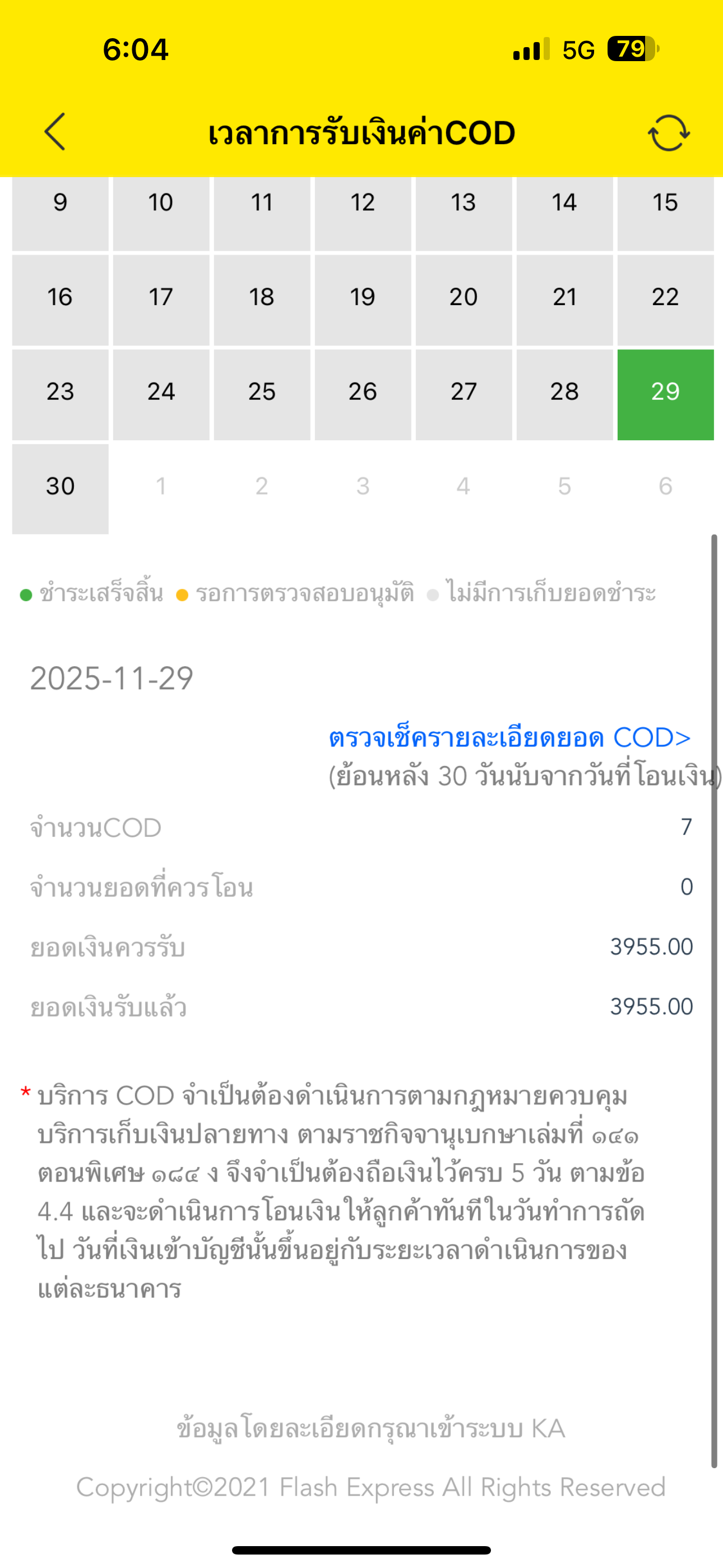Go back using the header arrow
The image size is (723, 1568).
click(x=55, y=131)
